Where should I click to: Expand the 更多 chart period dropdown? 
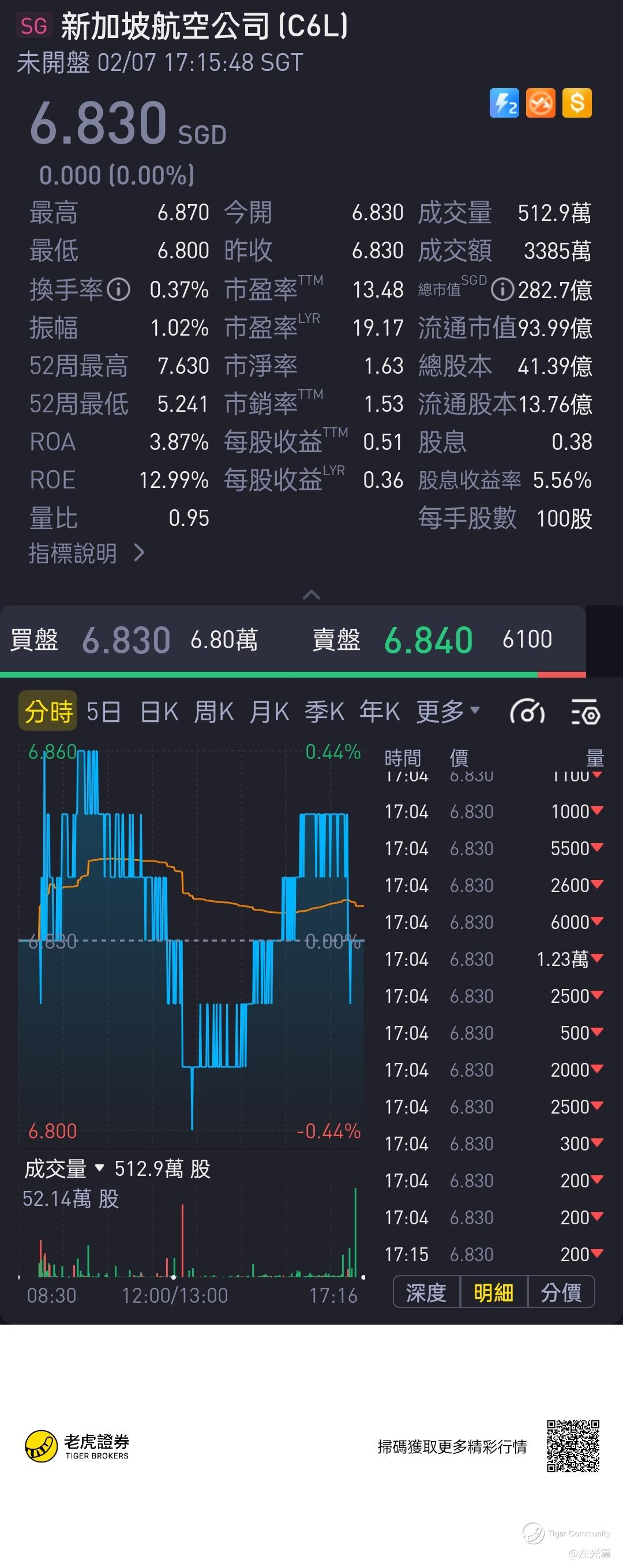pyautogui.click(x=448, y=712)
